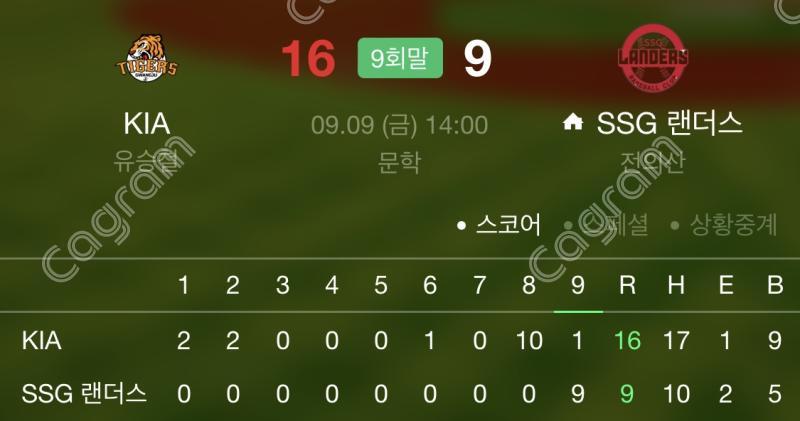
Task: Switch to the 상황중계 tab
Action: coord(732,224)
